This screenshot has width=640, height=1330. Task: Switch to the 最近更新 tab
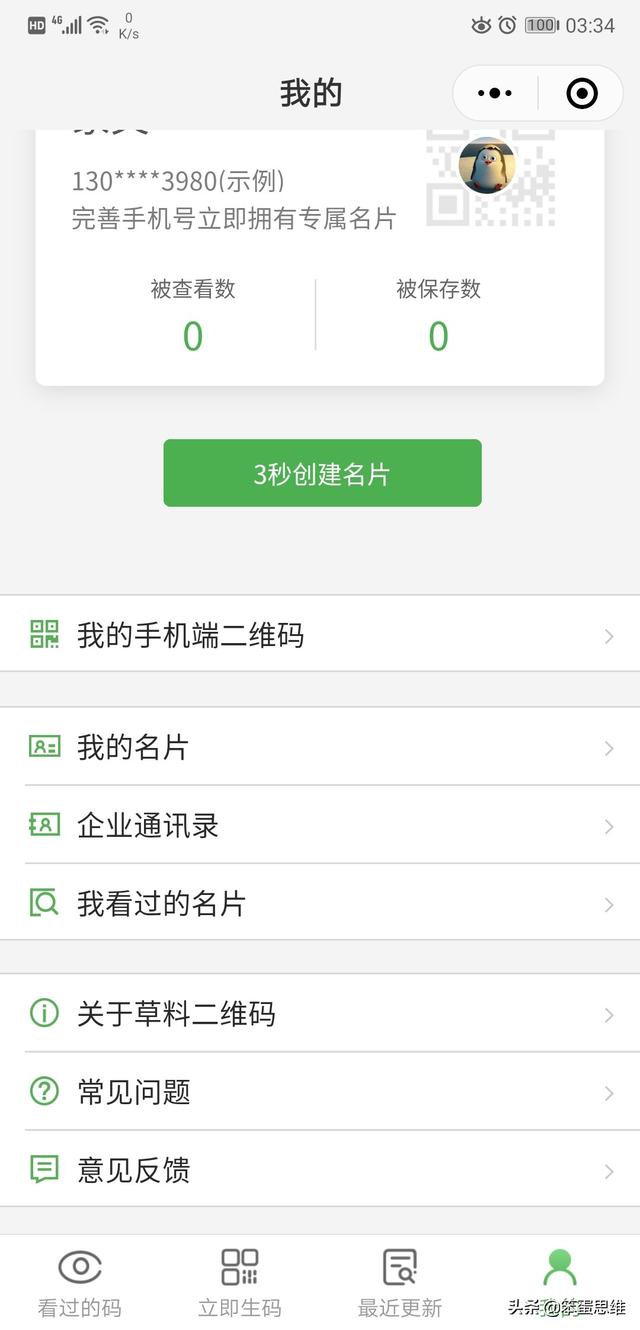pyautogui.click(x=400, y=1282)
